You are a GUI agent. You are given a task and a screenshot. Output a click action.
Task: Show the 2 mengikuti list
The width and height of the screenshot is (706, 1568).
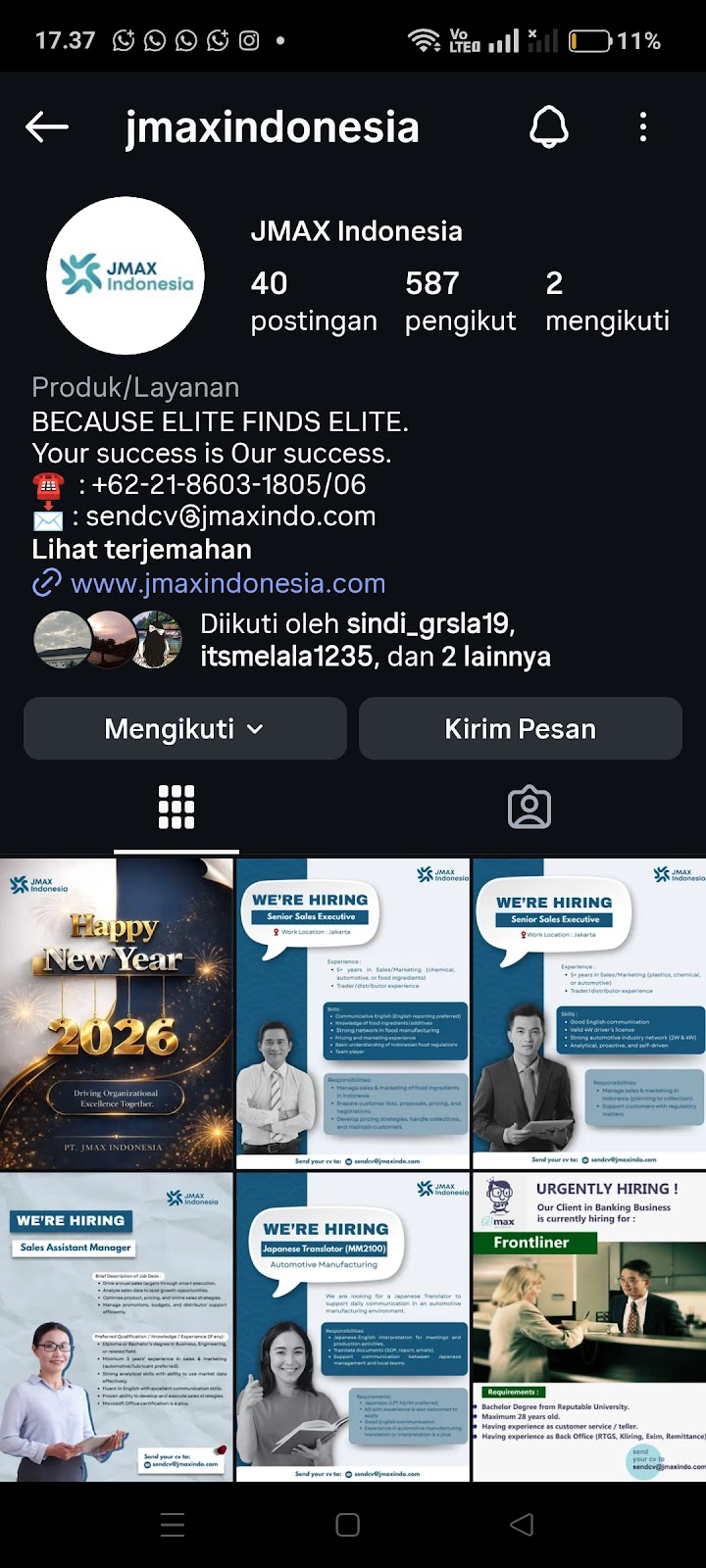point(607,301)
